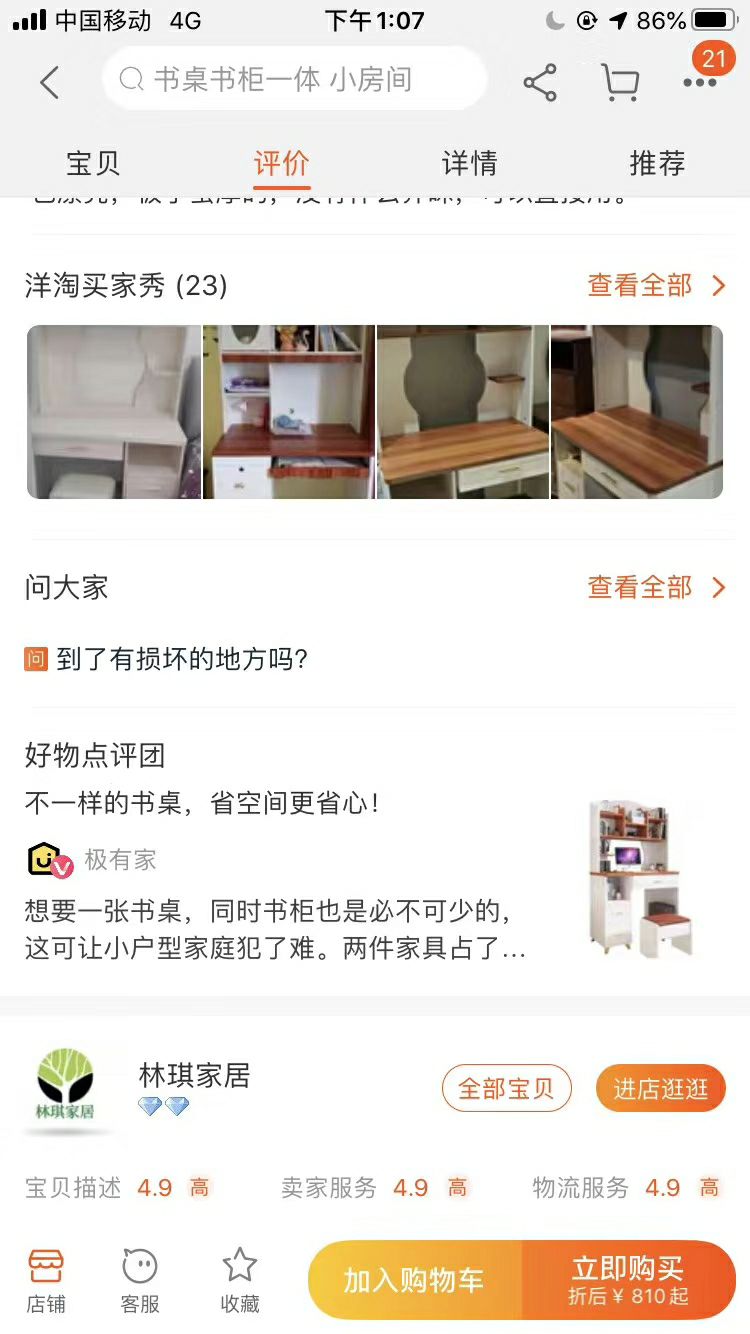The height and width of the screenshot is (1334, 750).
Task: Share this product
Action: [540, 82]
